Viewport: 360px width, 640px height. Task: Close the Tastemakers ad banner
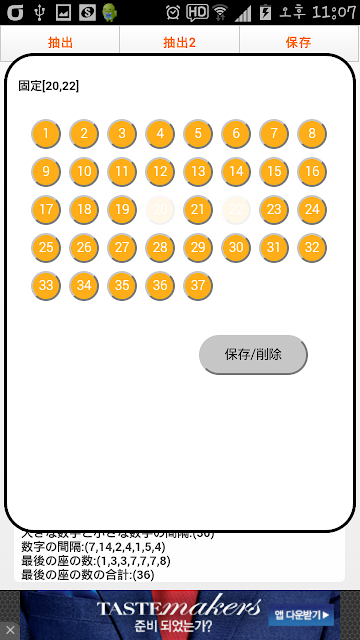click(9, 630)
